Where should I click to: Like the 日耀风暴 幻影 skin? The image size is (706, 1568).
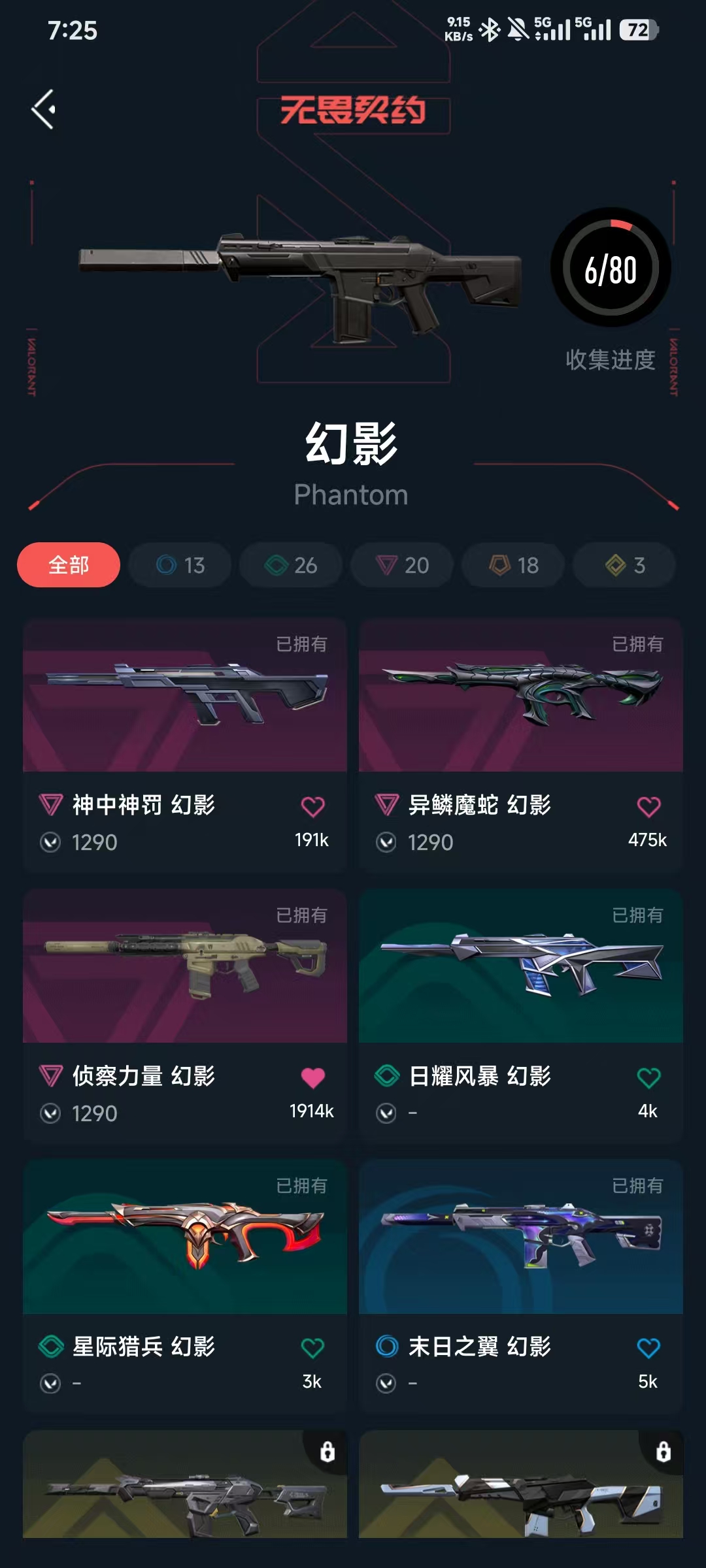click(648, 1077)
